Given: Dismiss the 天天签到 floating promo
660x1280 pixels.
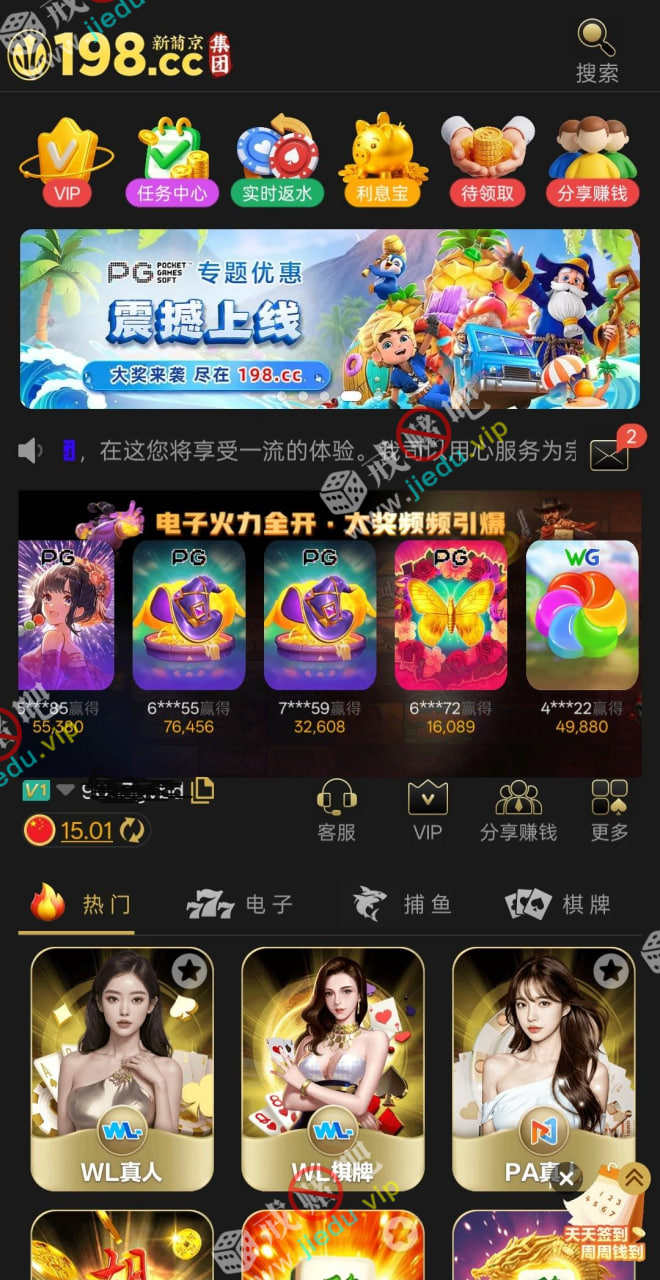Looking at the screenshot, I should pos(566,1178).
